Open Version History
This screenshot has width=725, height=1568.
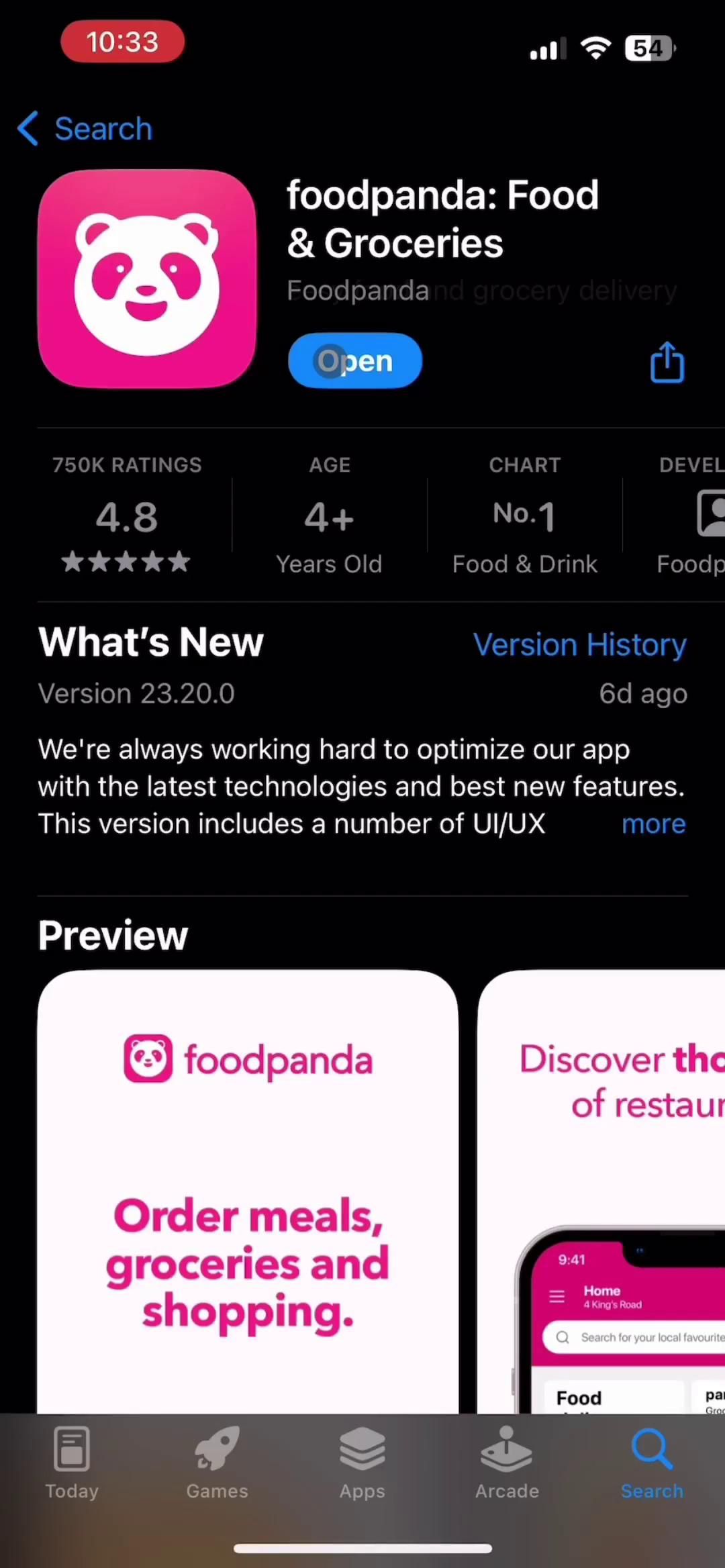pos(579,644)
